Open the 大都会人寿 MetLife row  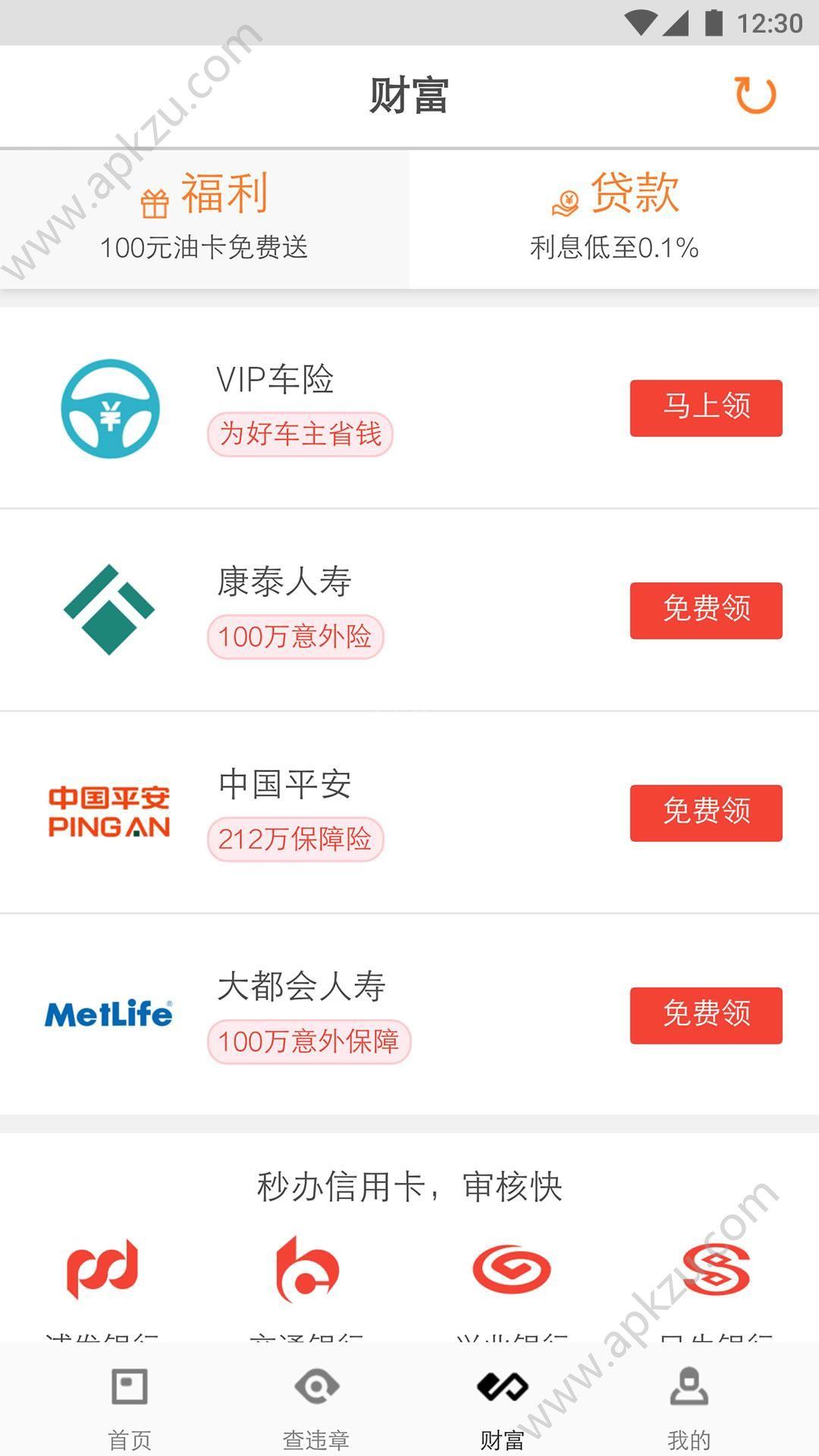409,1015
